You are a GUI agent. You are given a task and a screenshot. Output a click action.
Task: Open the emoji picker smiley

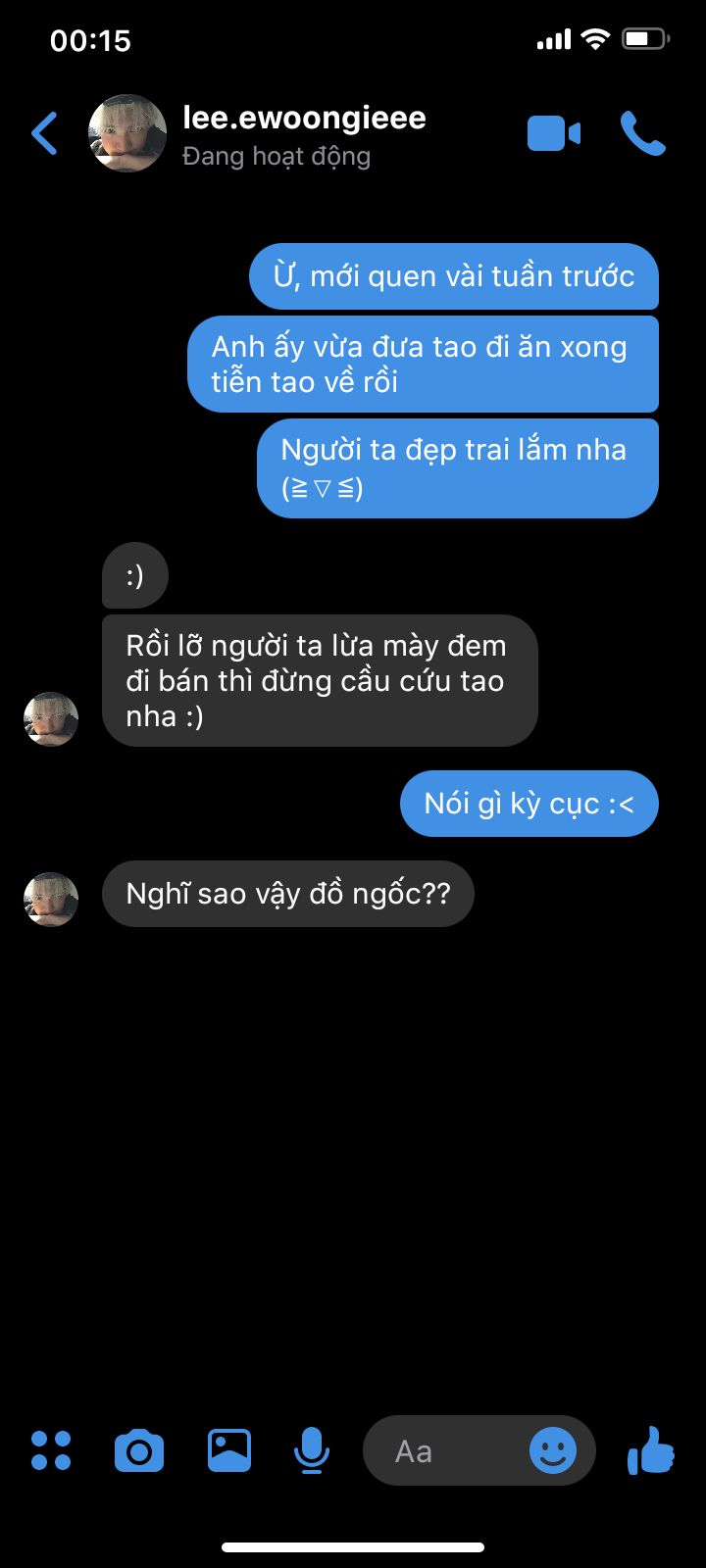tap(553, 1450)
